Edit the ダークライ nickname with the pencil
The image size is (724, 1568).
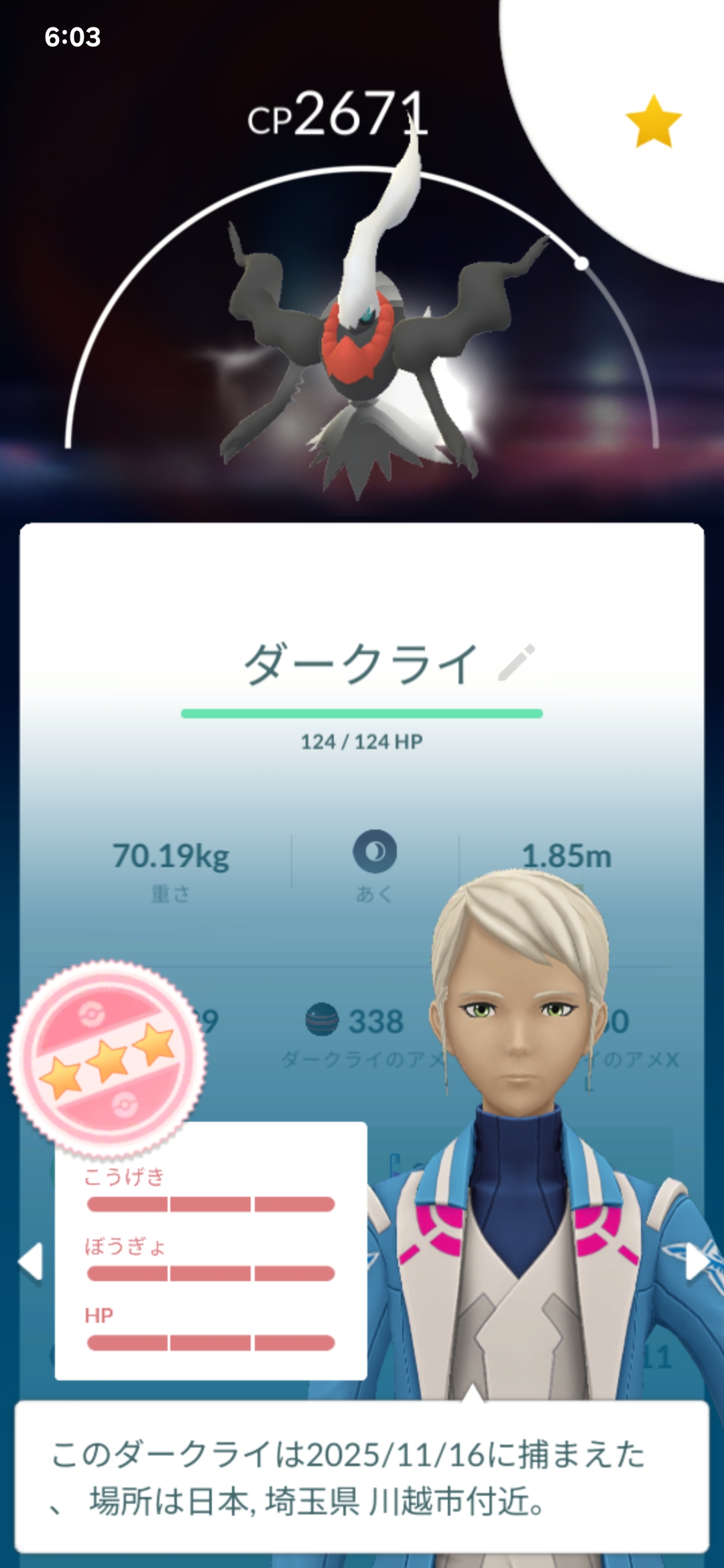517,663
